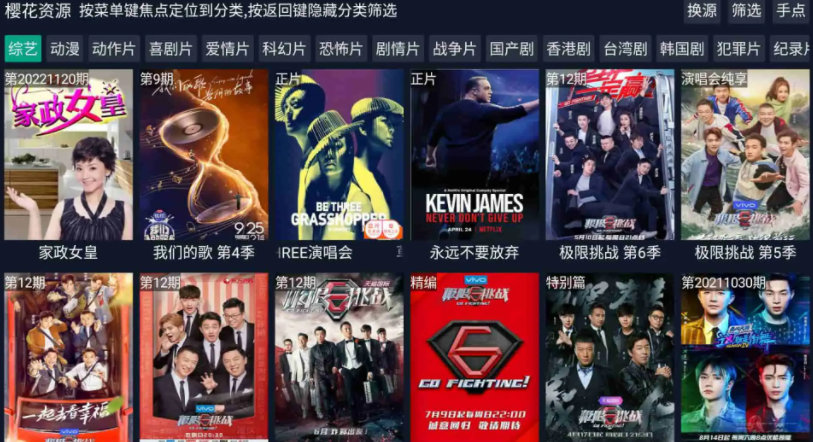Open the 犯罪片 category
Viewport: 813px width, 442px height.
tap(739, 48)
